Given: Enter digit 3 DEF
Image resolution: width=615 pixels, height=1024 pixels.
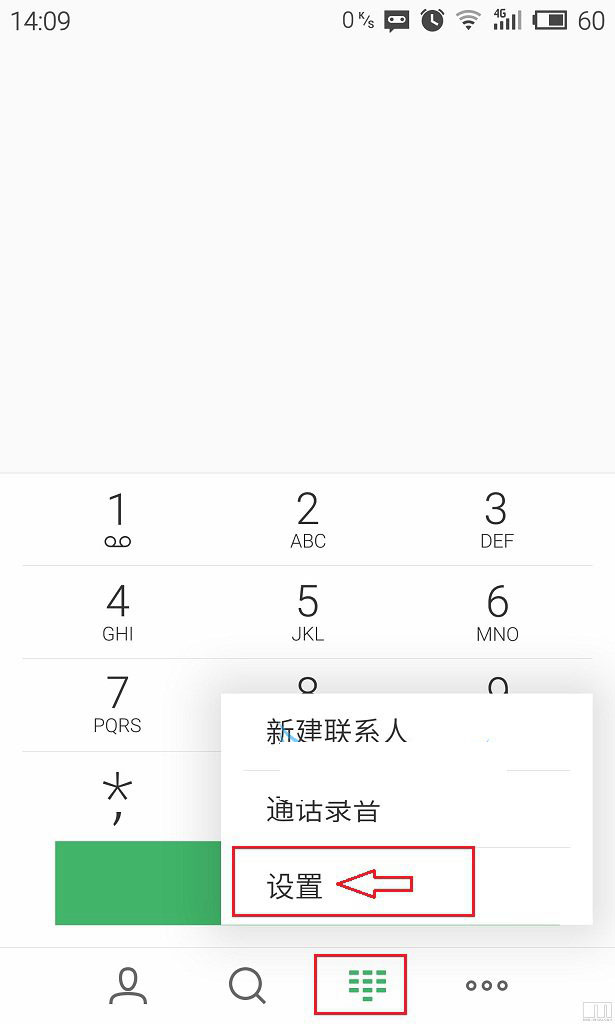Looking at the screenshot, I should tap(496, 520).
